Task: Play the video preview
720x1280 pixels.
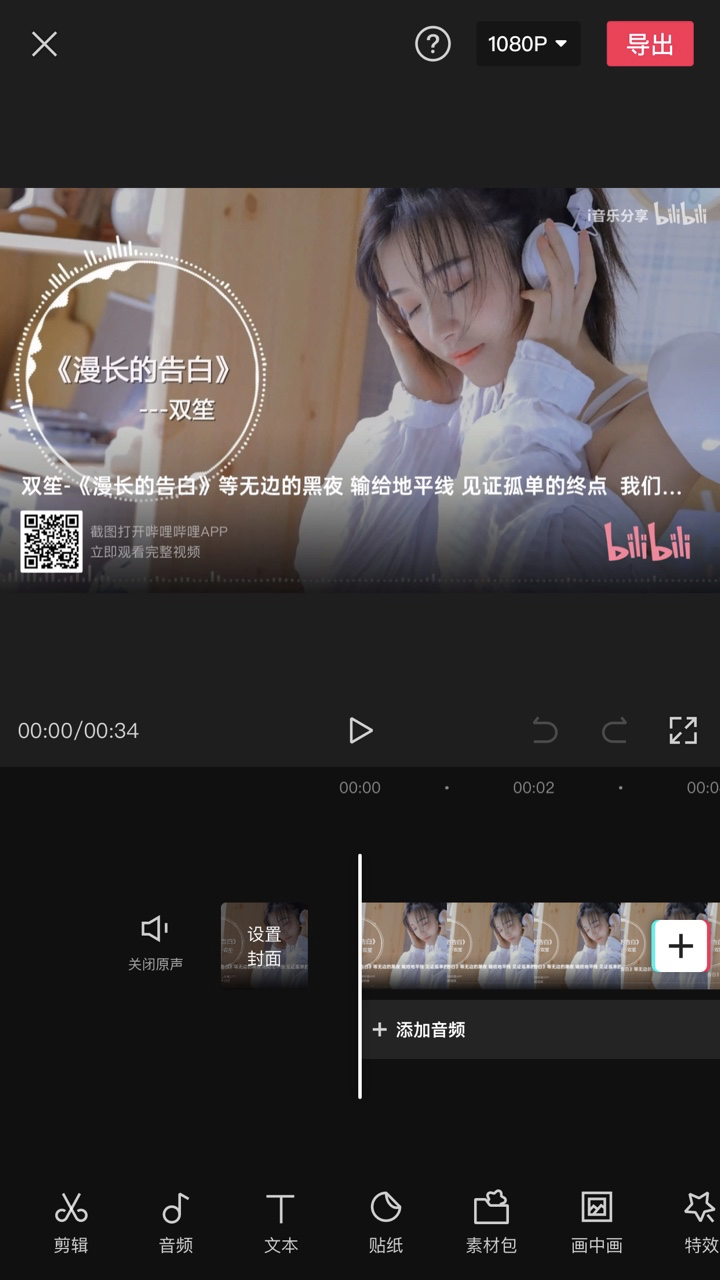Action: (x=360, y=731)
